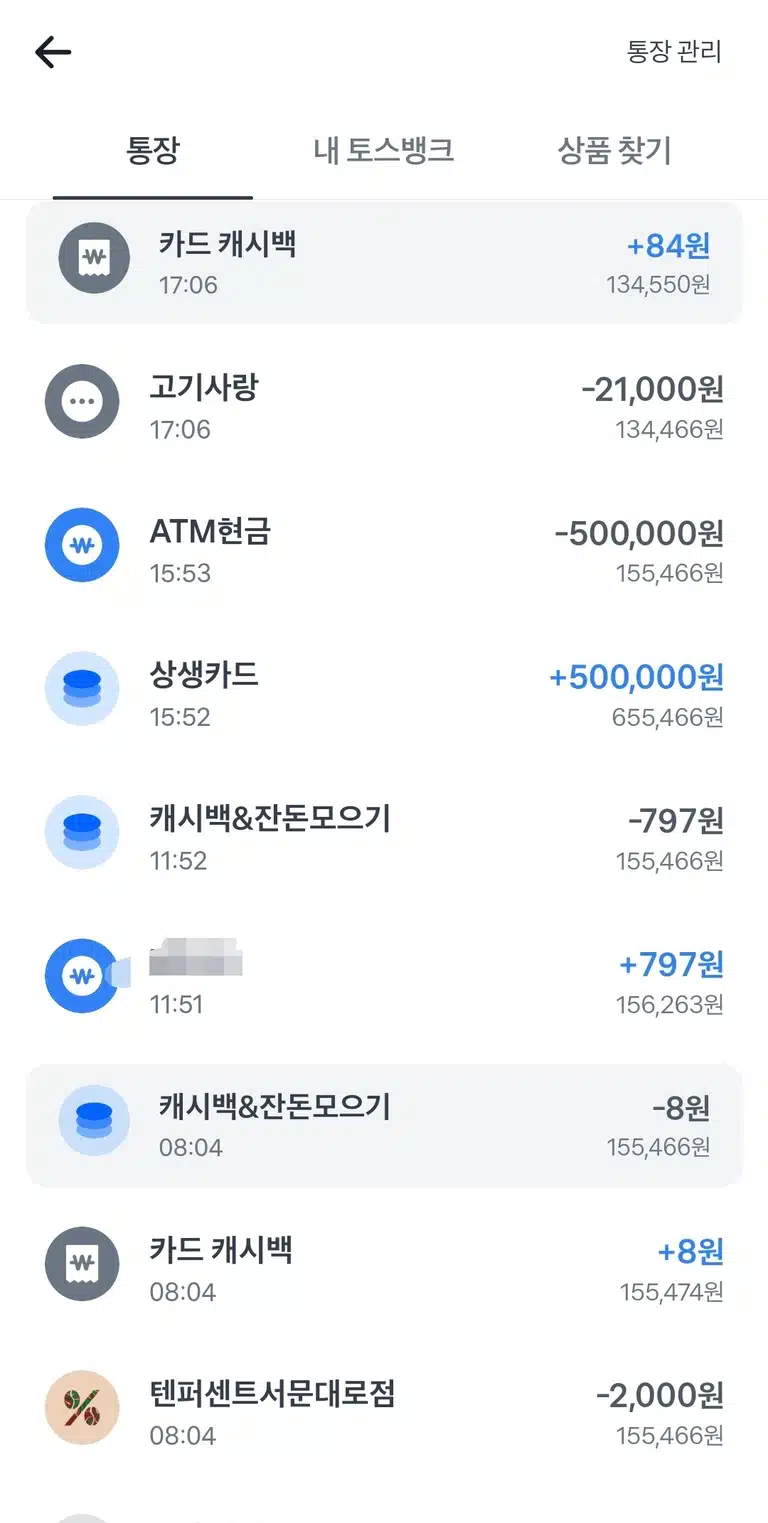Open the 카드 캐시백 +84원 transaction
The image size is (768, 1523).
point(384,263)
